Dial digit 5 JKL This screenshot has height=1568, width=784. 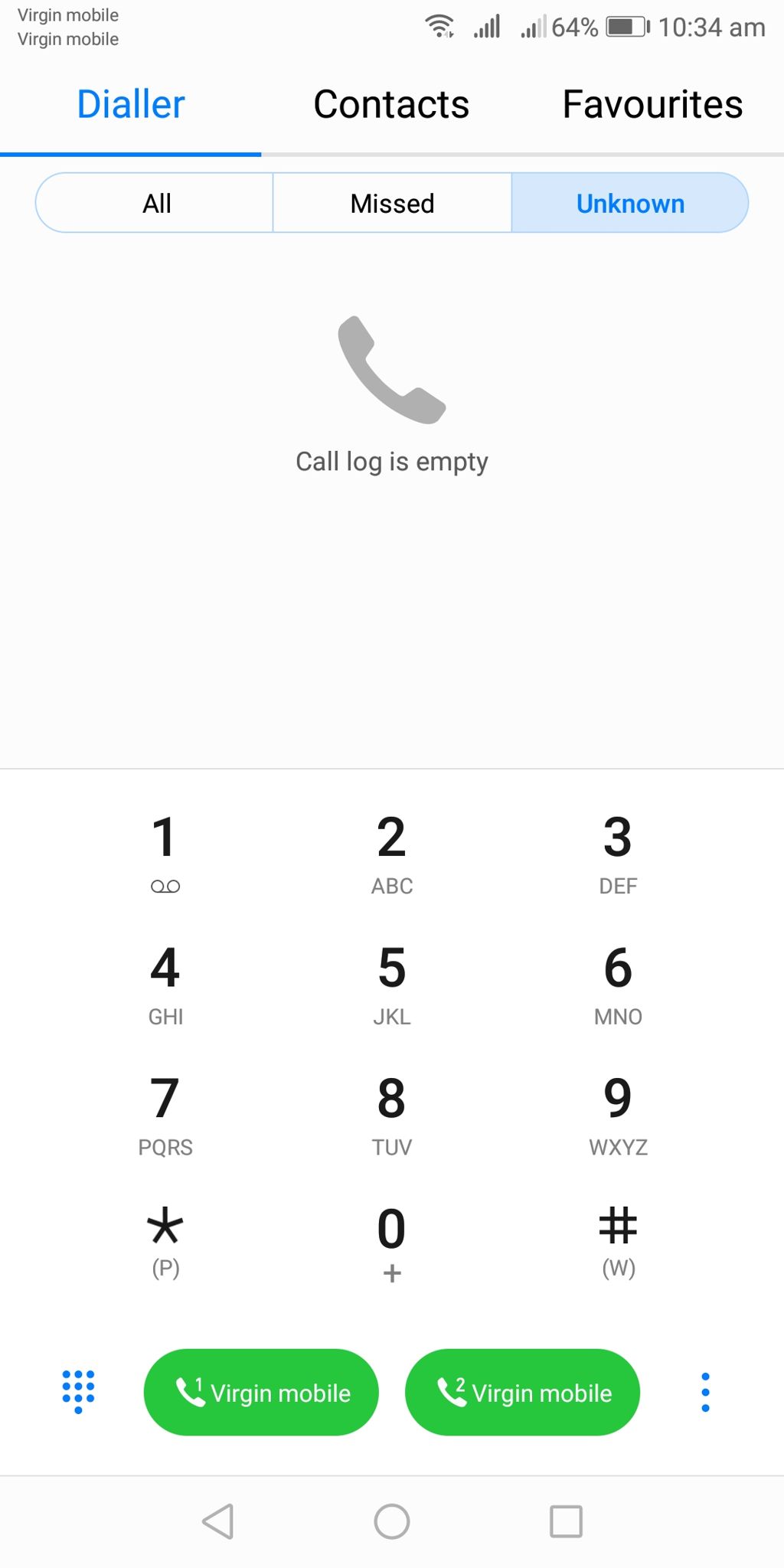point(391,982)
